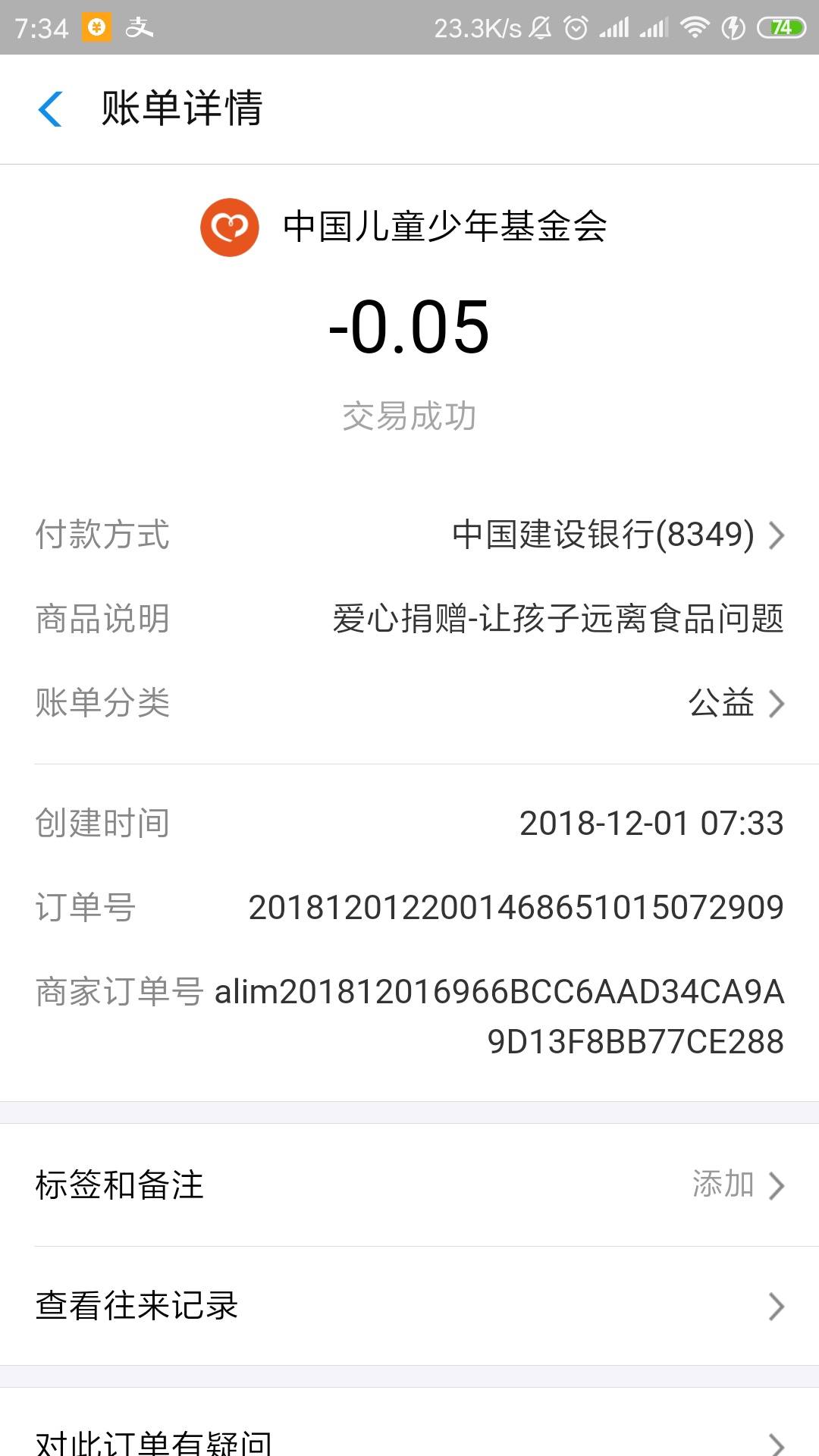Go back from 账单详情 page
The image size is (819, 1456).
50,108
